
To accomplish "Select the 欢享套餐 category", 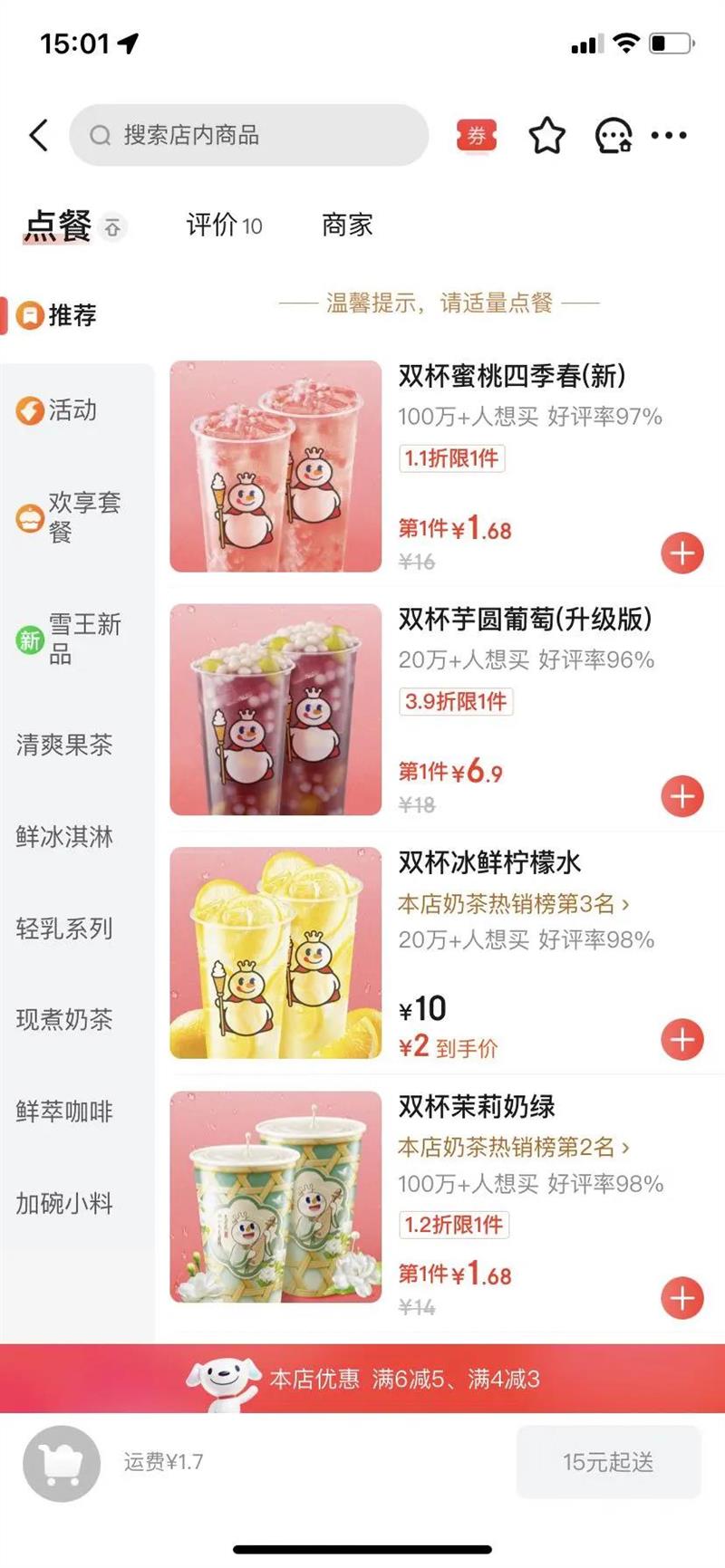I will click(71, 517).
